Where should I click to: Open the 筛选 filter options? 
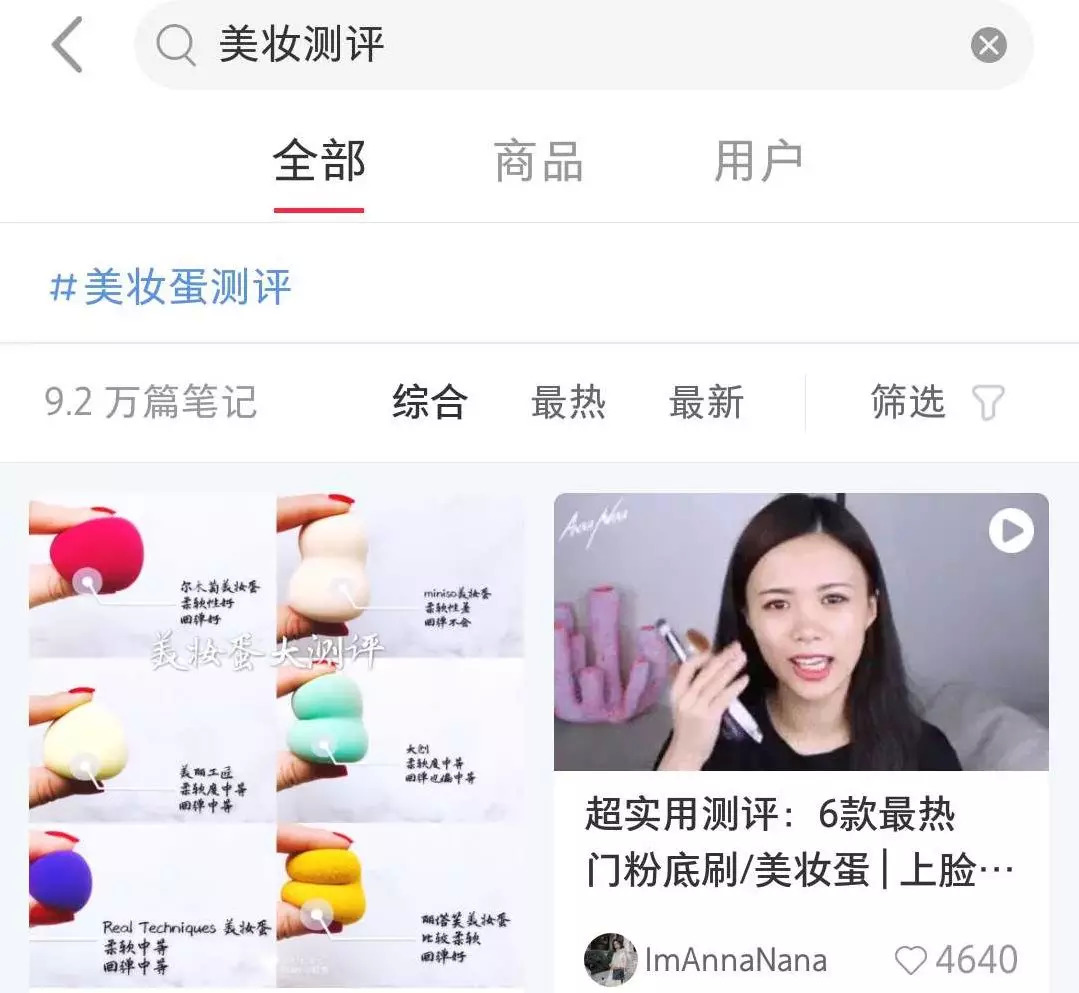coord(936,402)
